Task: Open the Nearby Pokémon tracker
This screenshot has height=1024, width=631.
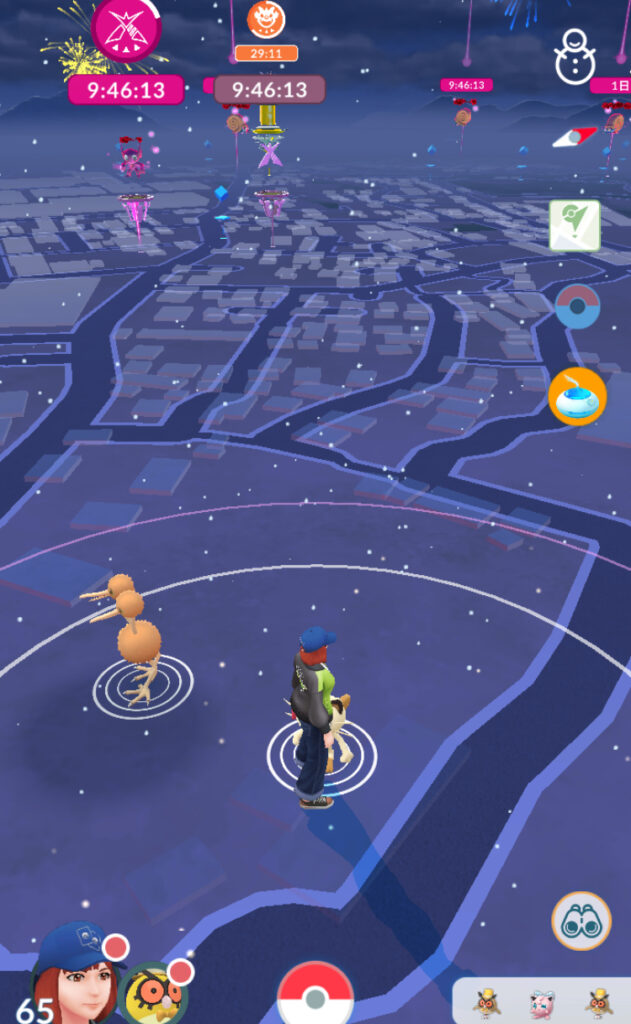Action: click(x=541, y=1001)
